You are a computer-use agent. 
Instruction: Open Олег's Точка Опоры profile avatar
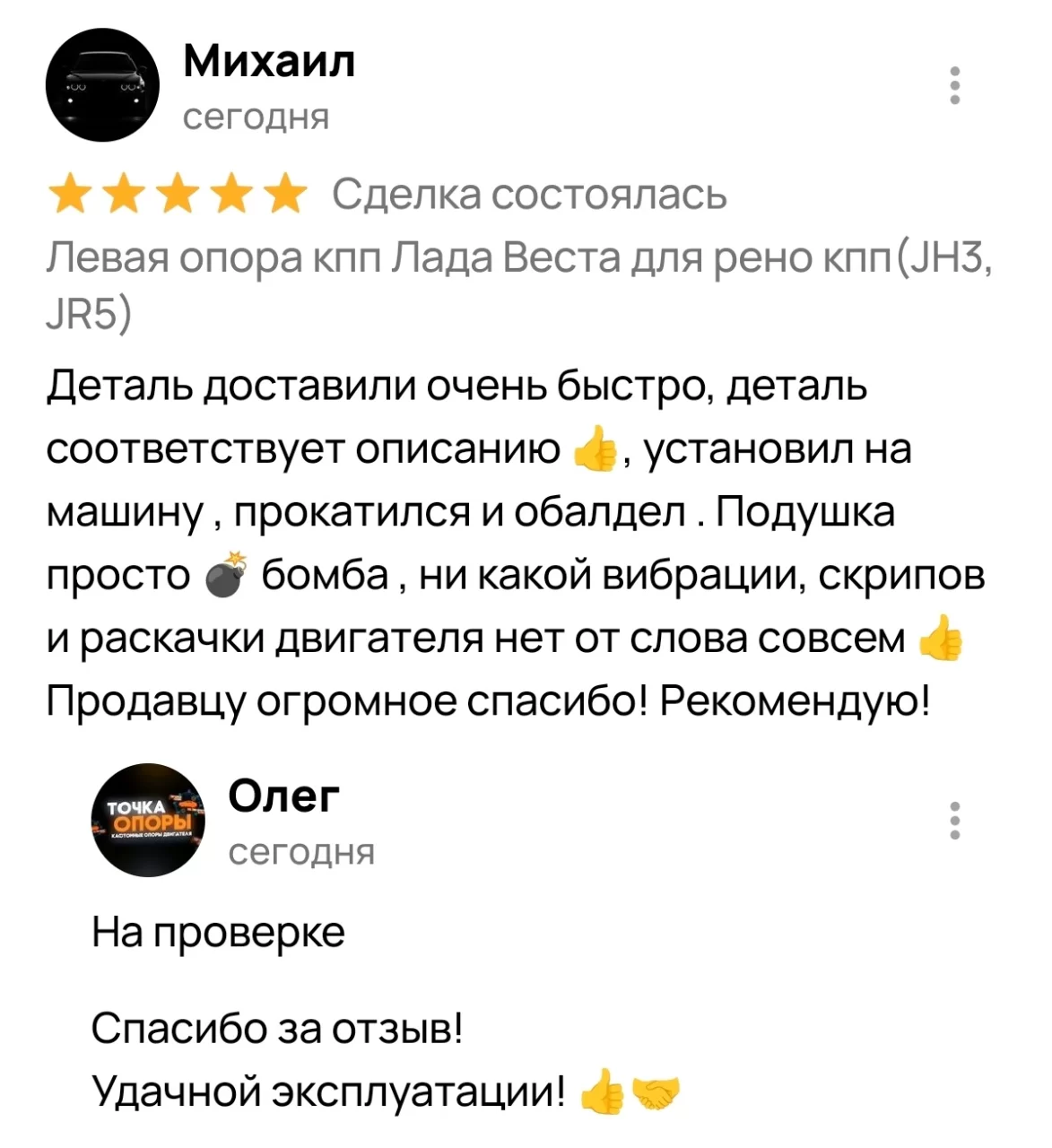point(148,820)
